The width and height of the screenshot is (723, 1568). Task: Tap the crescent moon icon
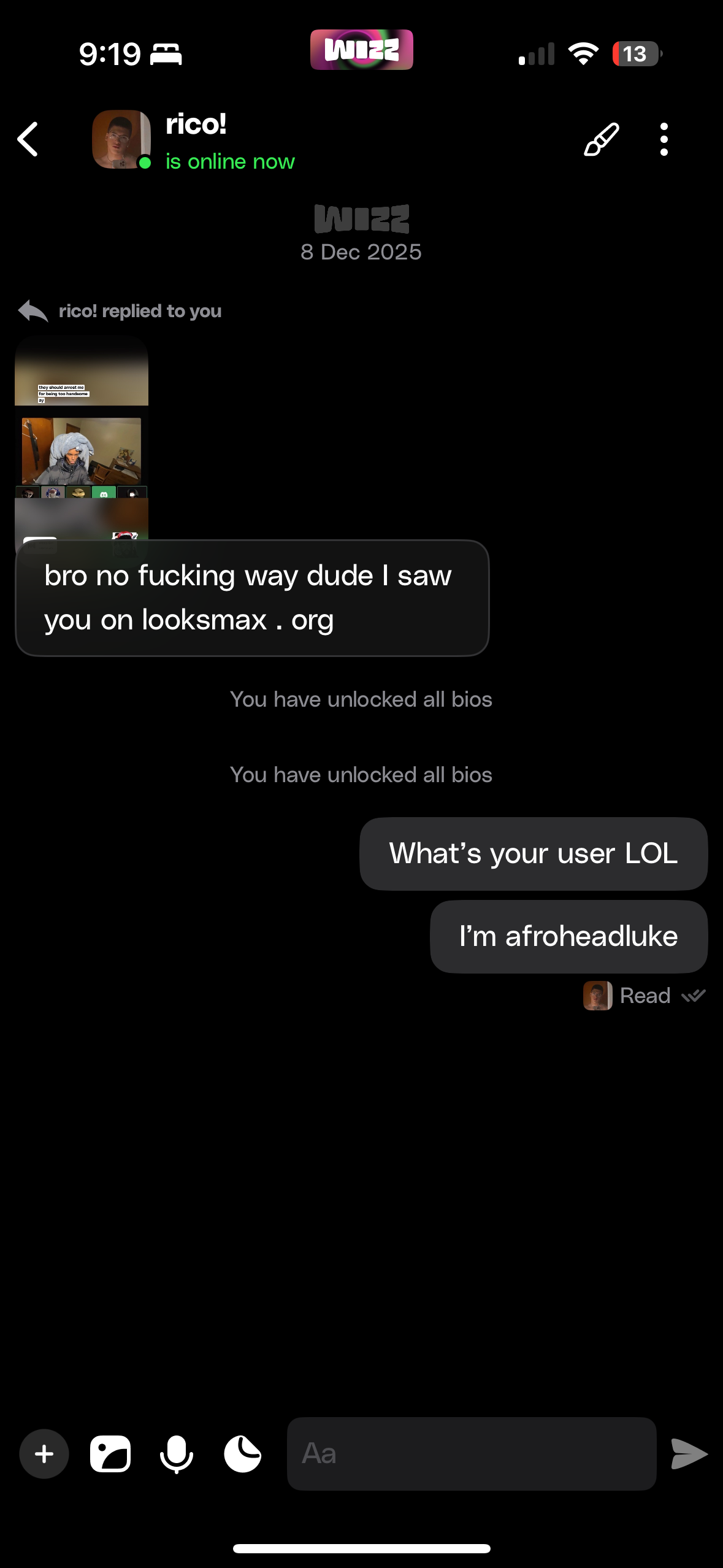coord(243,1454)
